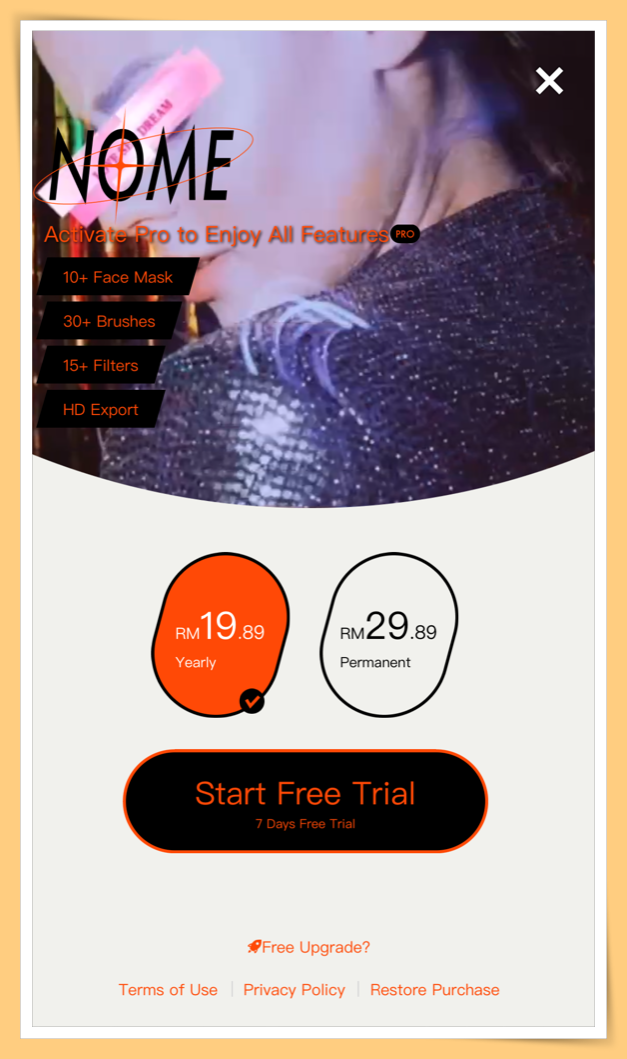
Task: Open the Privacy Policy
Action: coord(294,989)
